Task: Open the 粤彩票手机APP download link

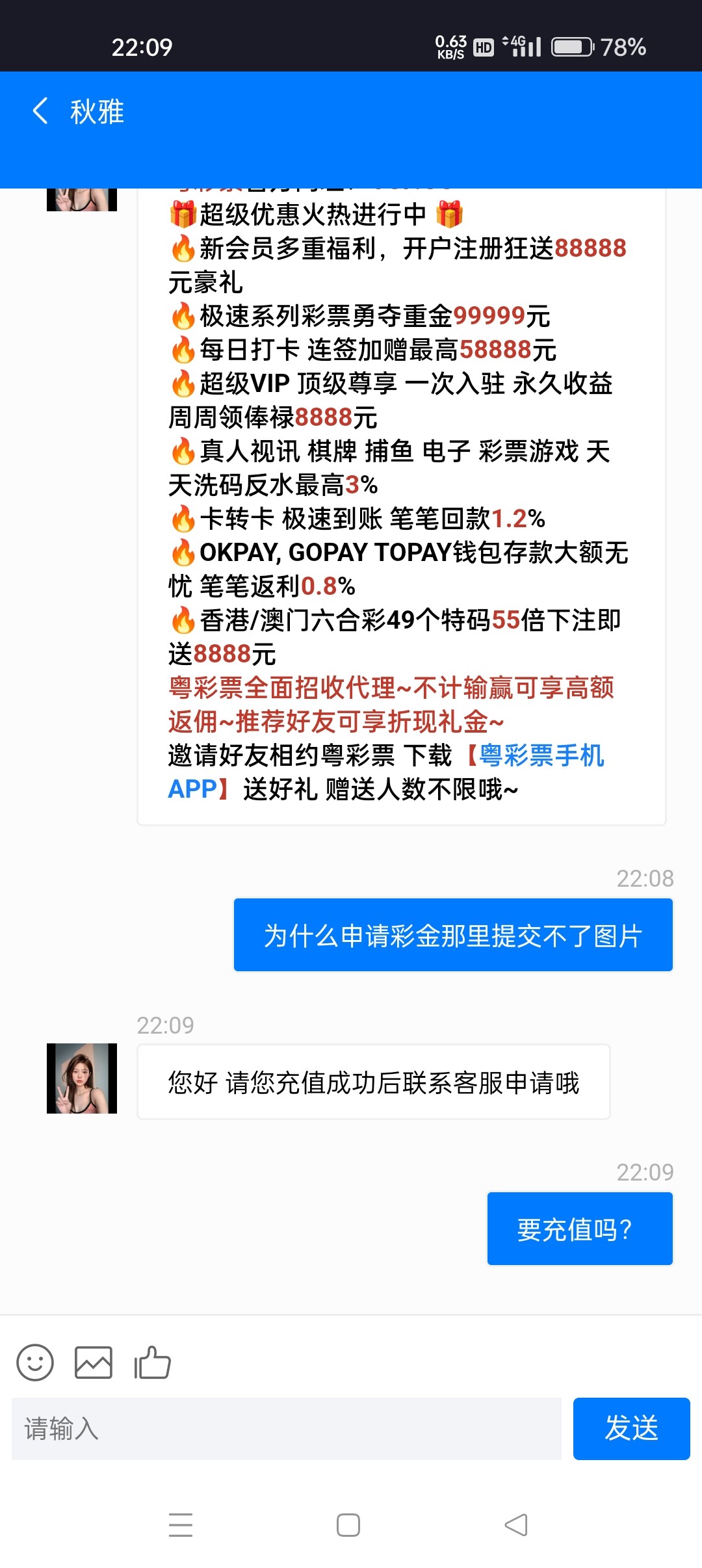Action: coord(541,755)
